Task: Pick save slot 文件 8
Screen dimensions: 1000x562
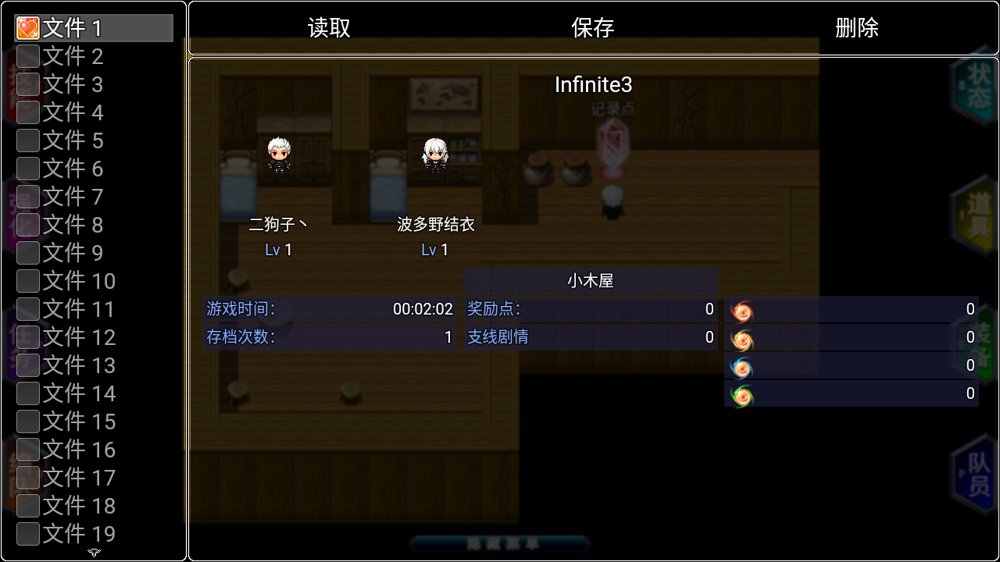Action: coord(94,225)
